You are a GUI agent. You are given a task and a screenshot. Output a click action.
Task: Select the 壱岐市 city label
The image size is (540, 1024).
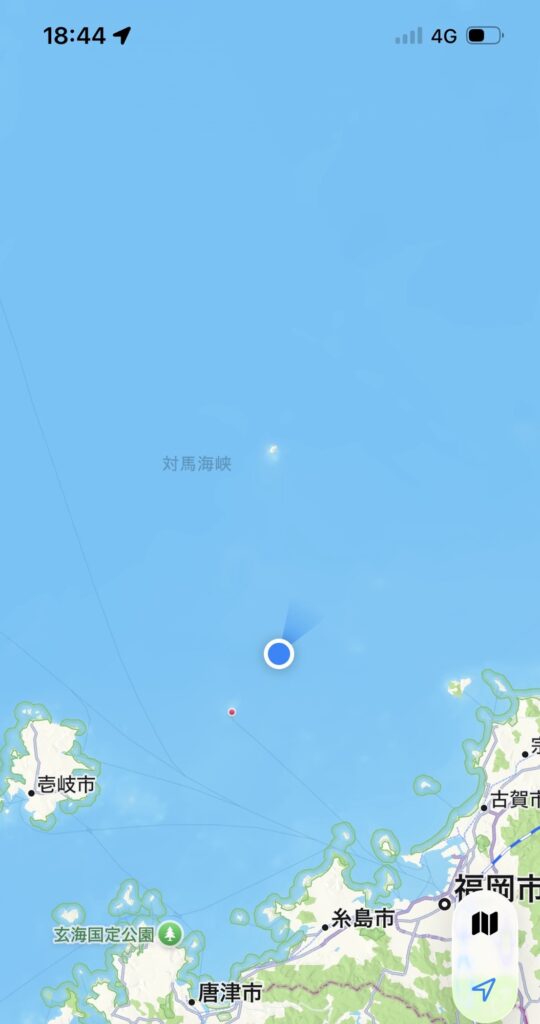coord(67,784)
